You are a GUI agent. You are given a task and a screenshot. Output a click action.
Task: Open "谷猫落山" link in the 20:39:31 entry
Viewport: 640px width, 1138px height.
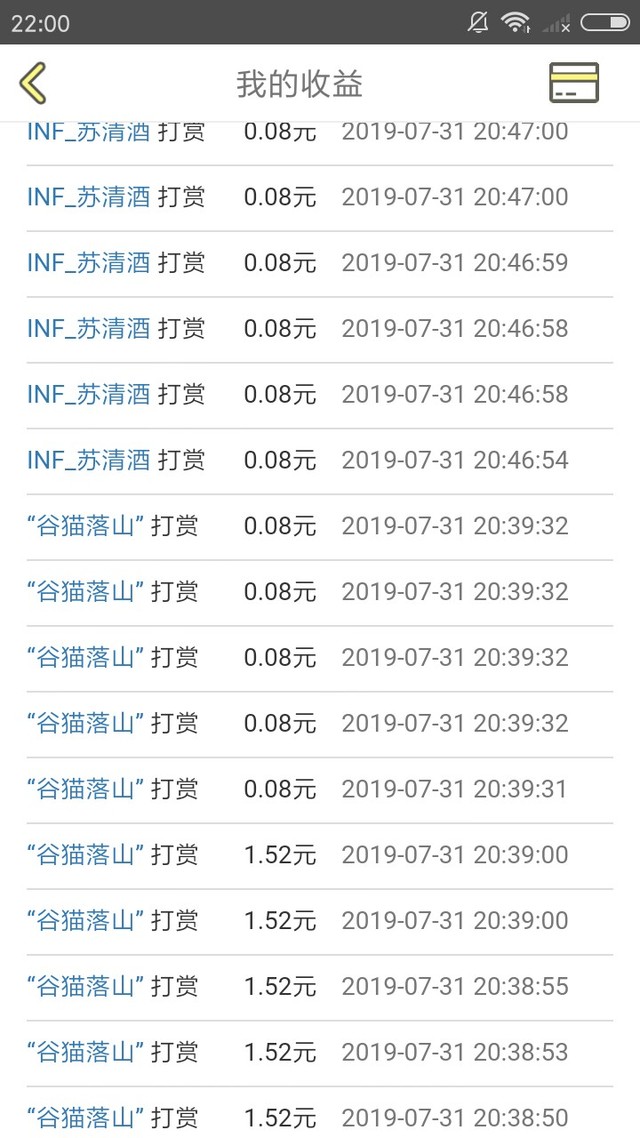85,789
